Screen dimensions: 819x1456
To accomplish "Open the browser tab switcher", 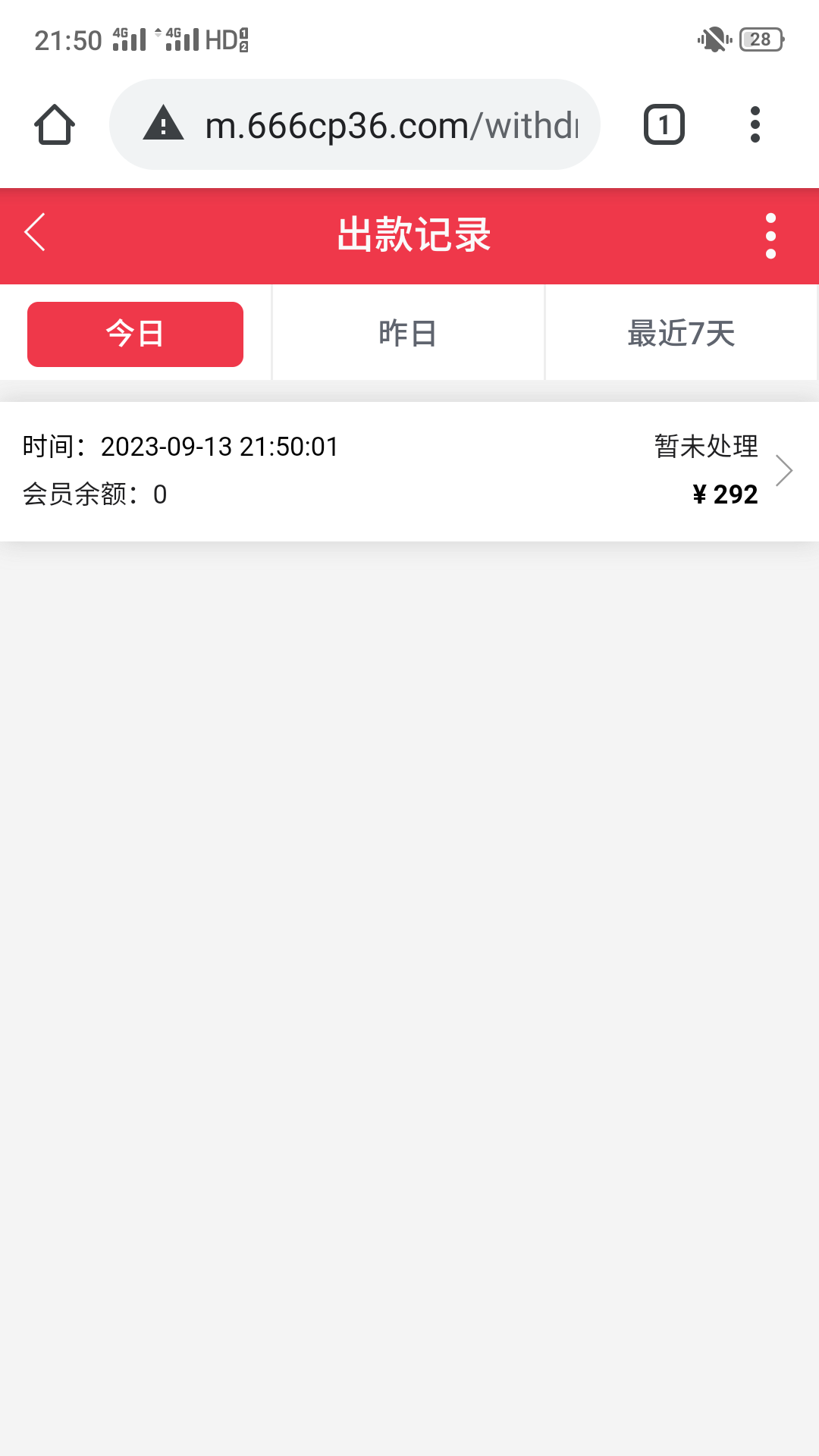I will [x=664, y=125].
